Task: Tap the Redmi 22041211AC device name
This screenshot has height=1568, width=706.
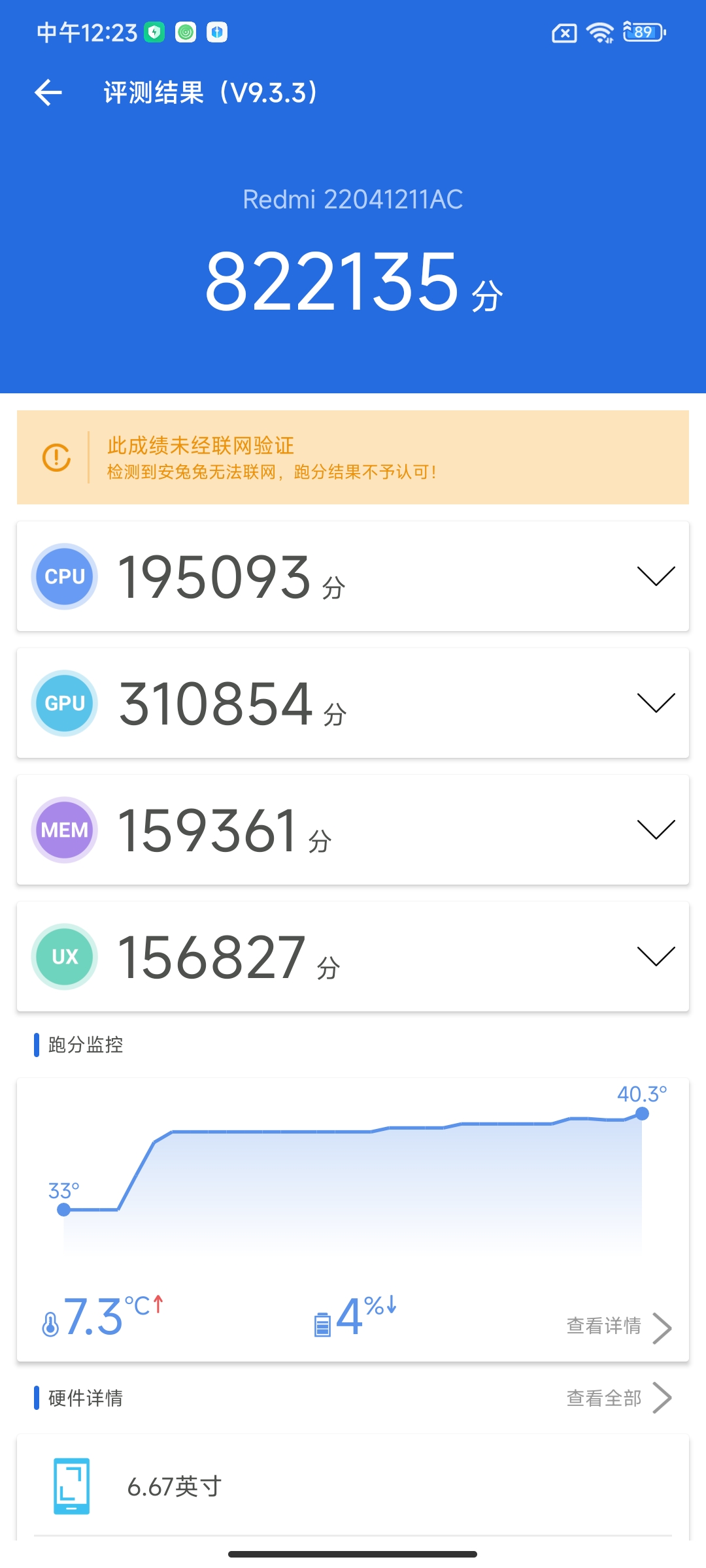Action: tap(353, 200)
